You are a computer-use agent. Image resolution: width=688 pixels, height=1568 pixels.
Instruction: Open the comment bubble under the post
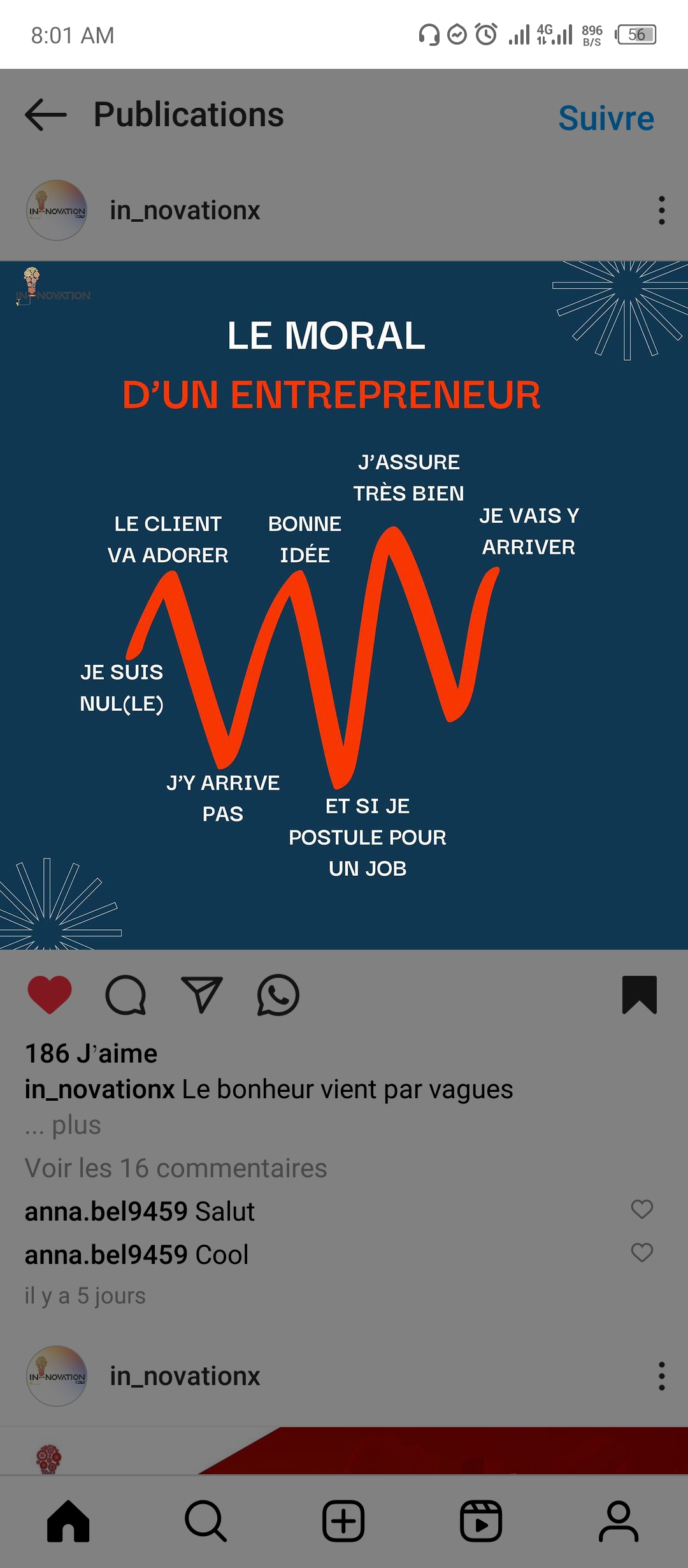point(125,995)
